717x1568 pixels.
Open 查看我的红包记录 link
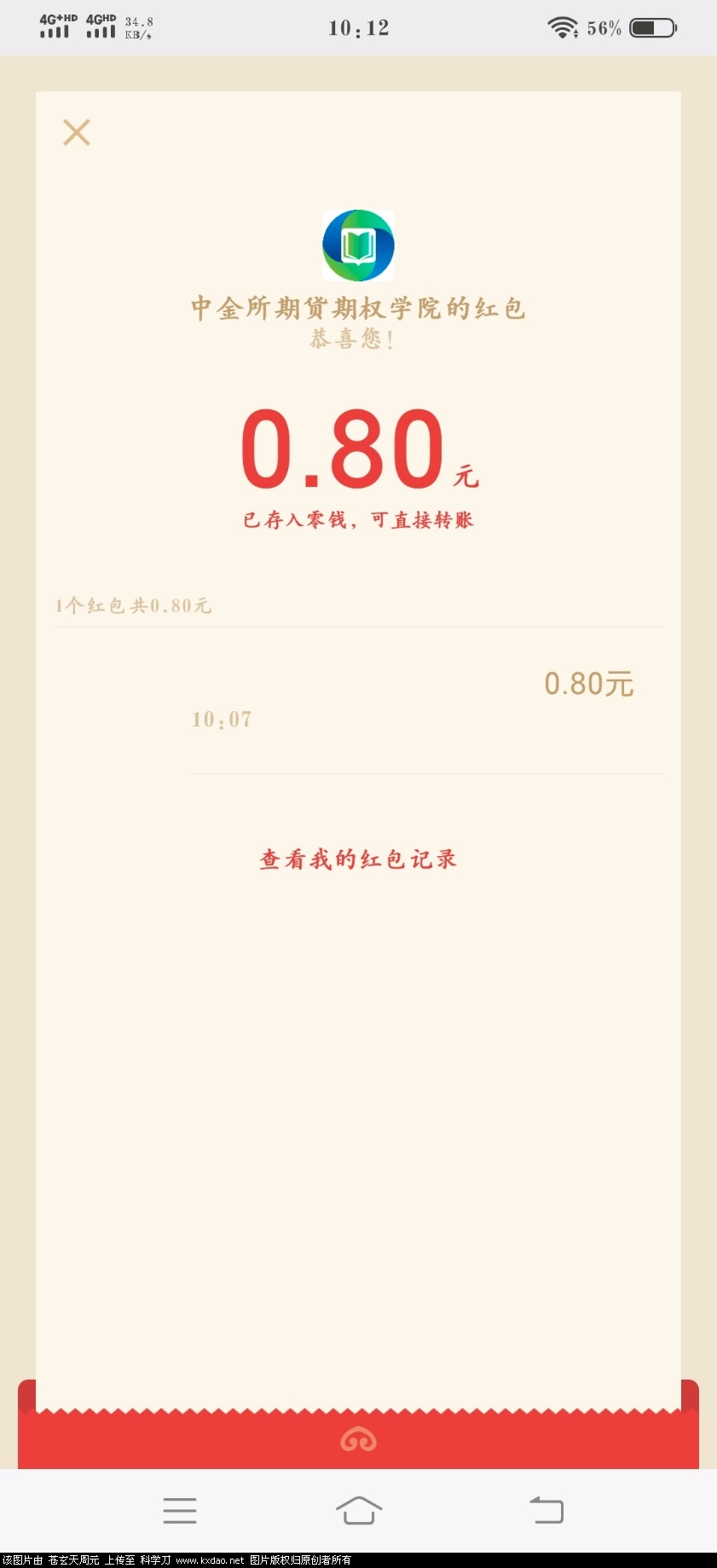[x=358, y=859]
